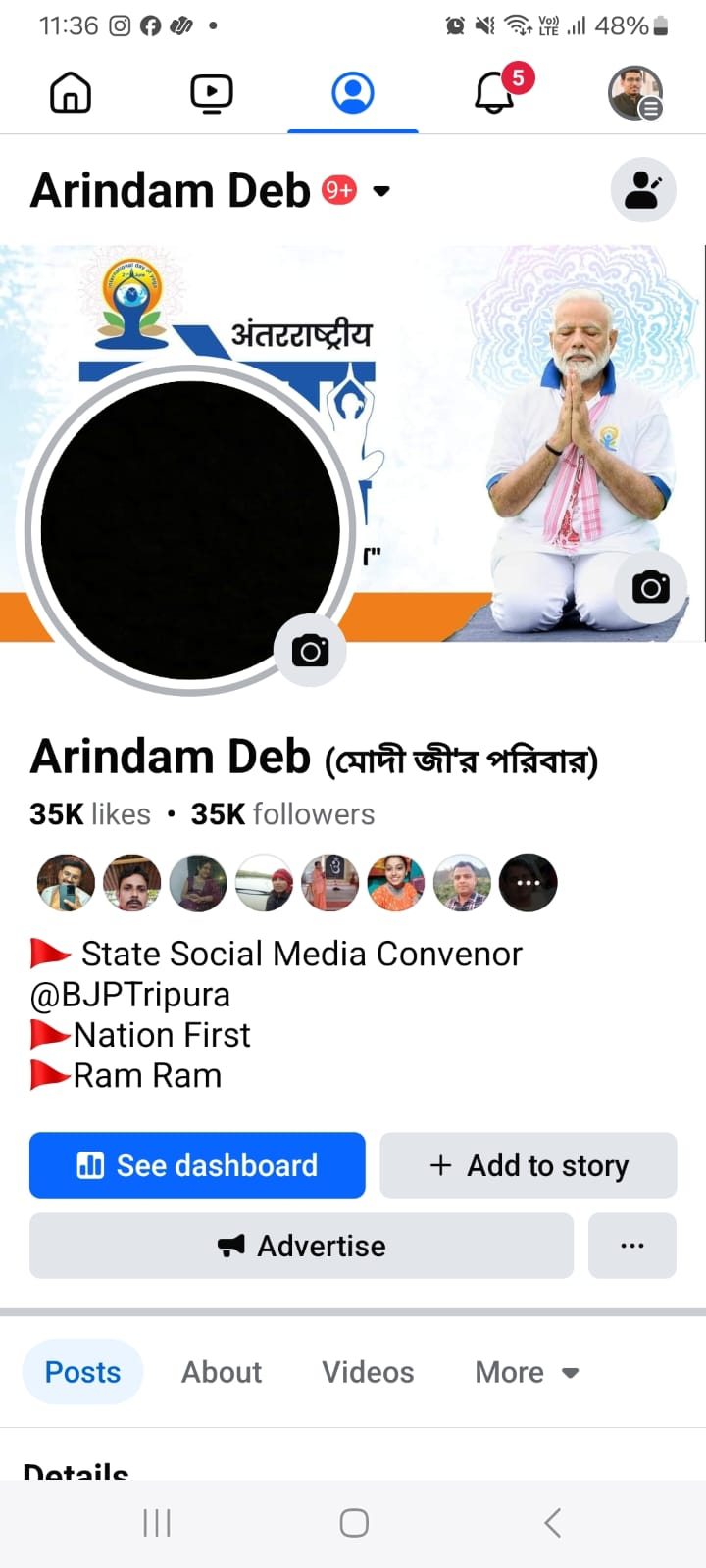Open the Video tab

(212, 93)
